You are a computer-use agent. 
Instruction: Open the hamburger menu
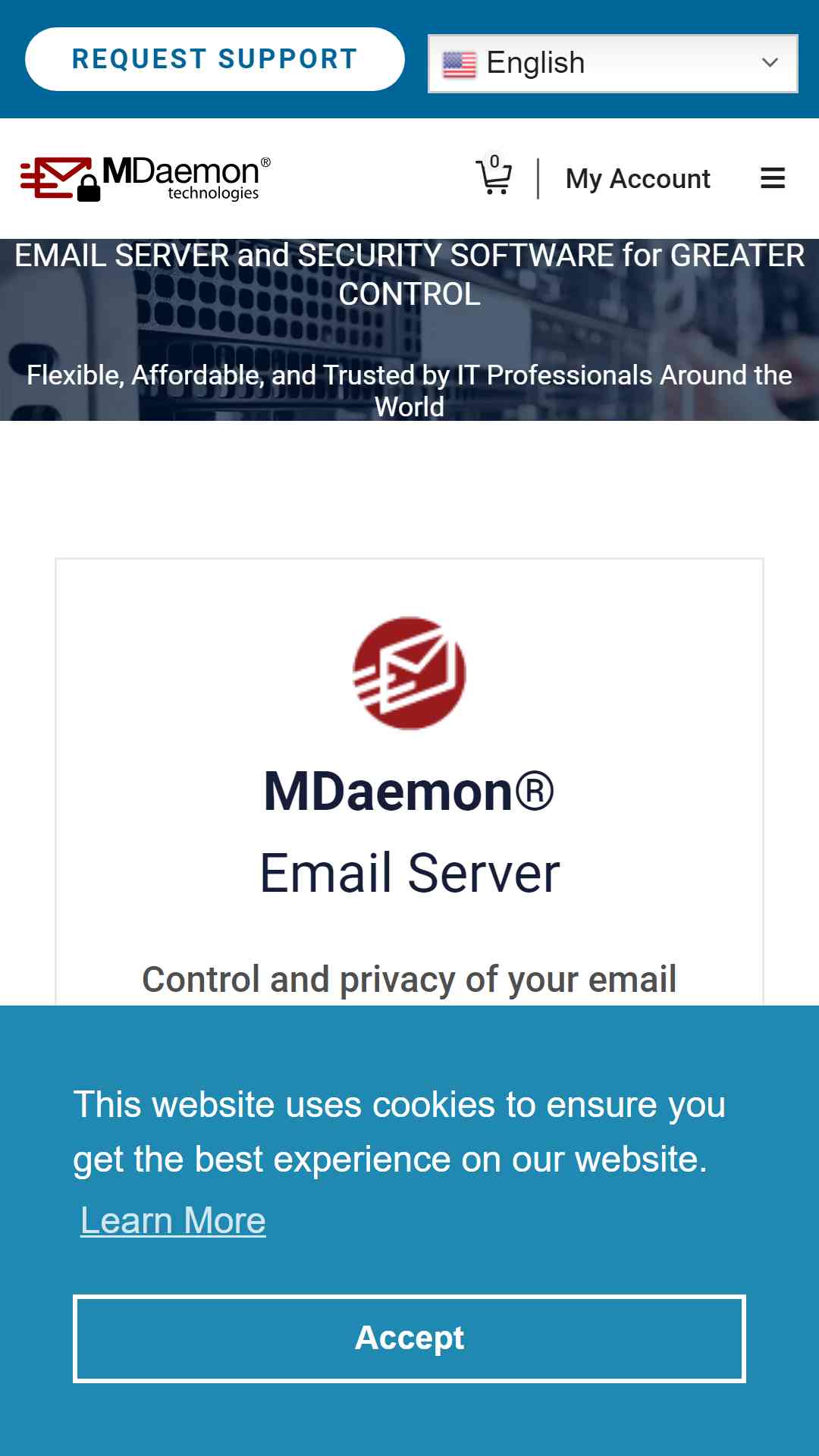[x=773, y=178]
